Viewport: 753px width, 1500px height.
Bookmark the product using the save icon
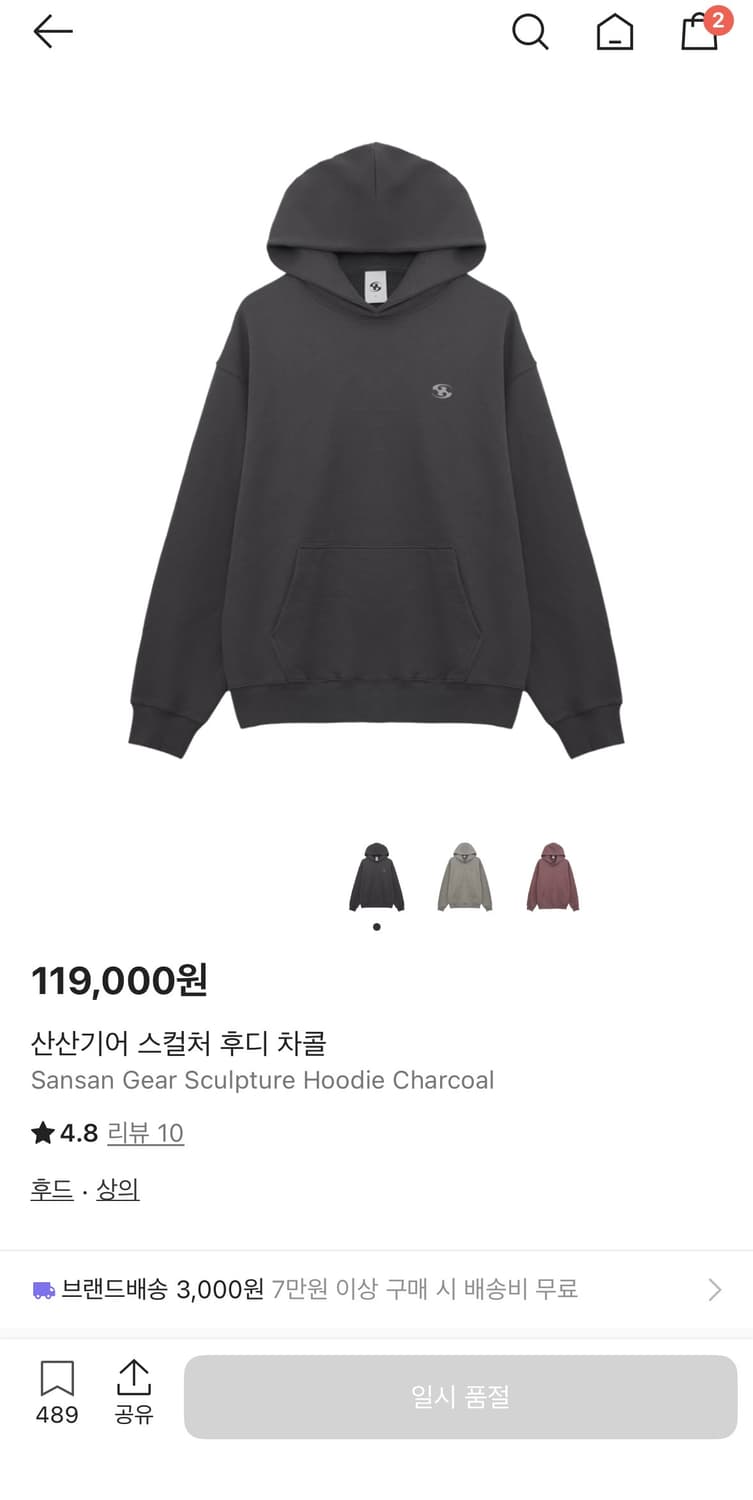(x=59, y=1380)
